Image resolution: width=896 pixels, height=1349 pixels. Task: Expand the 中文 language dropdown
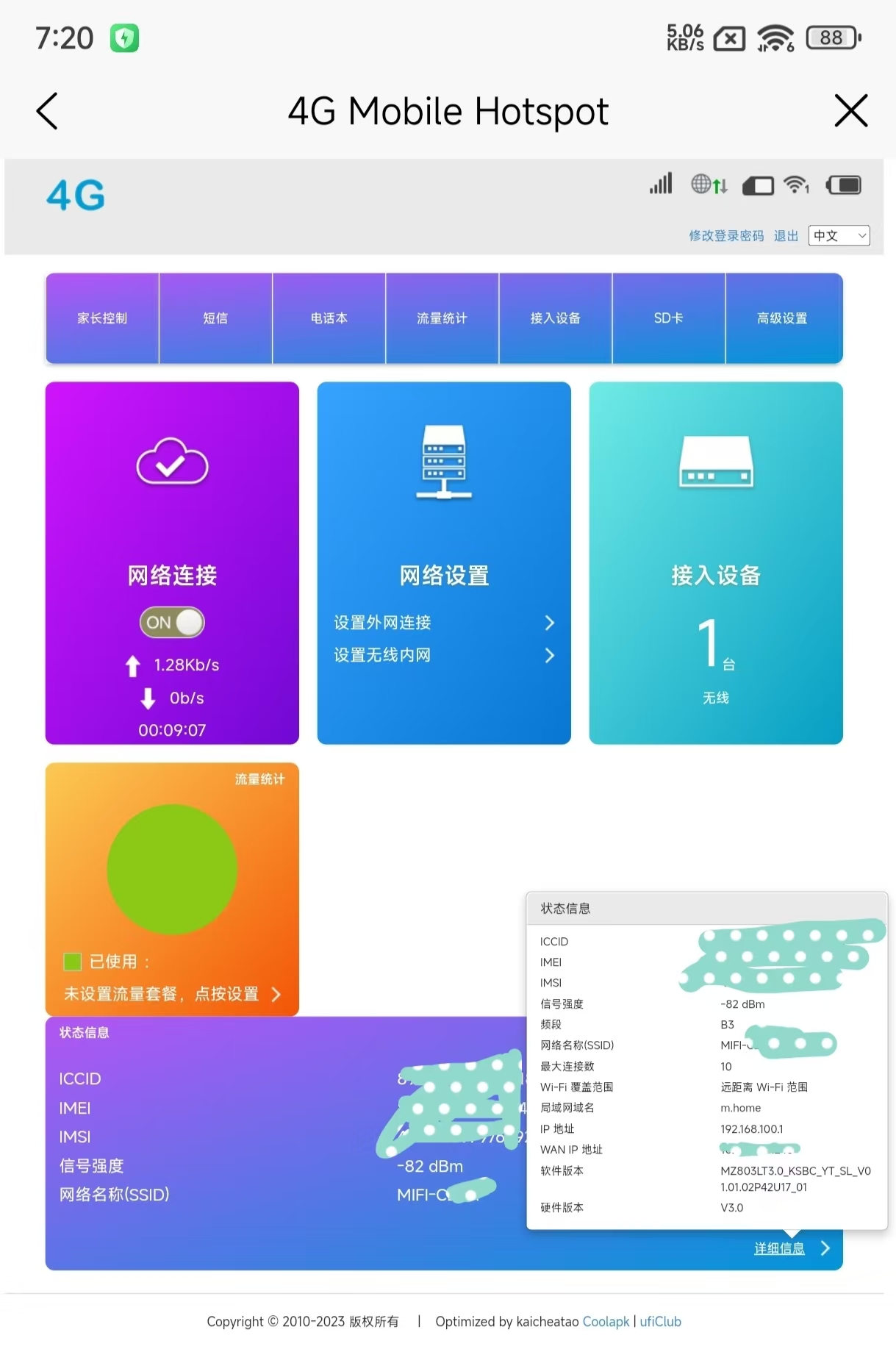click(839, 236)
